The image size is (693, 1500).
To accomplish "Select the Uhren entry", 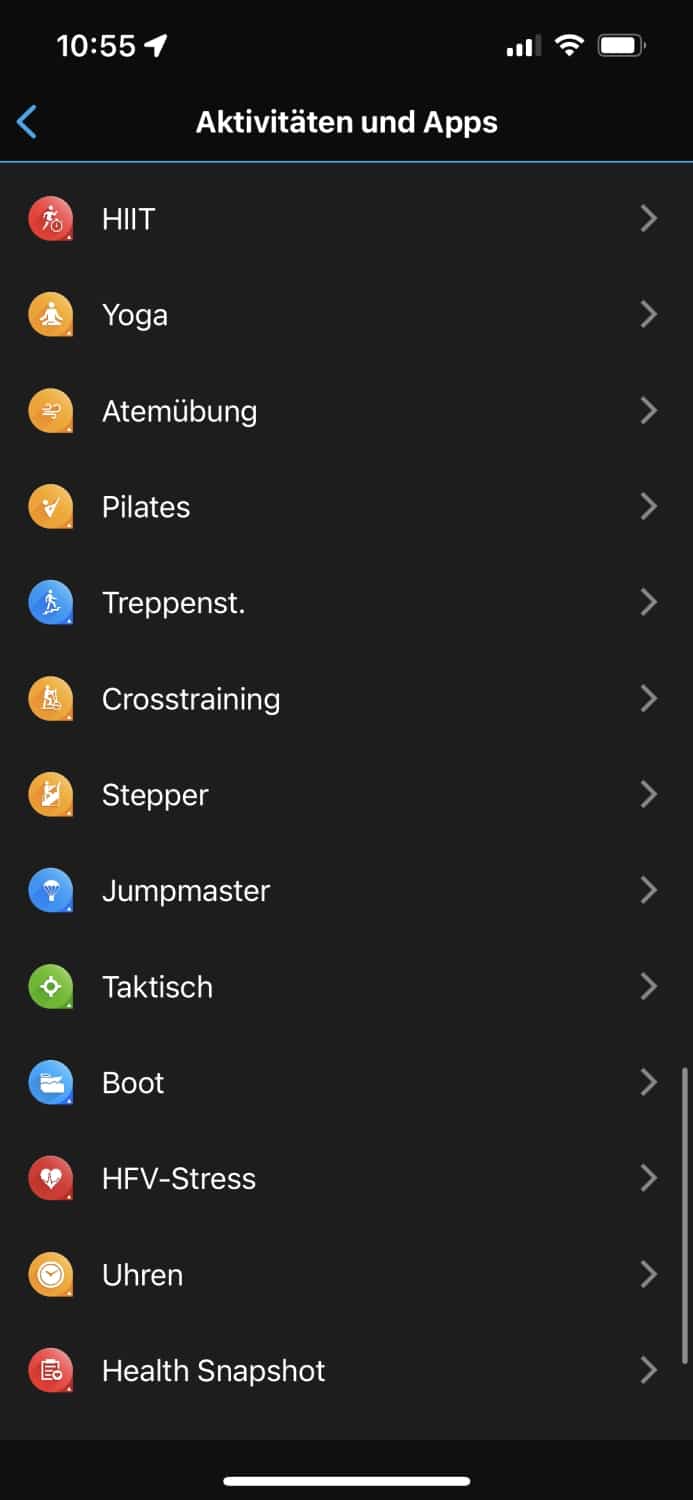I will tap(346, 1275).
